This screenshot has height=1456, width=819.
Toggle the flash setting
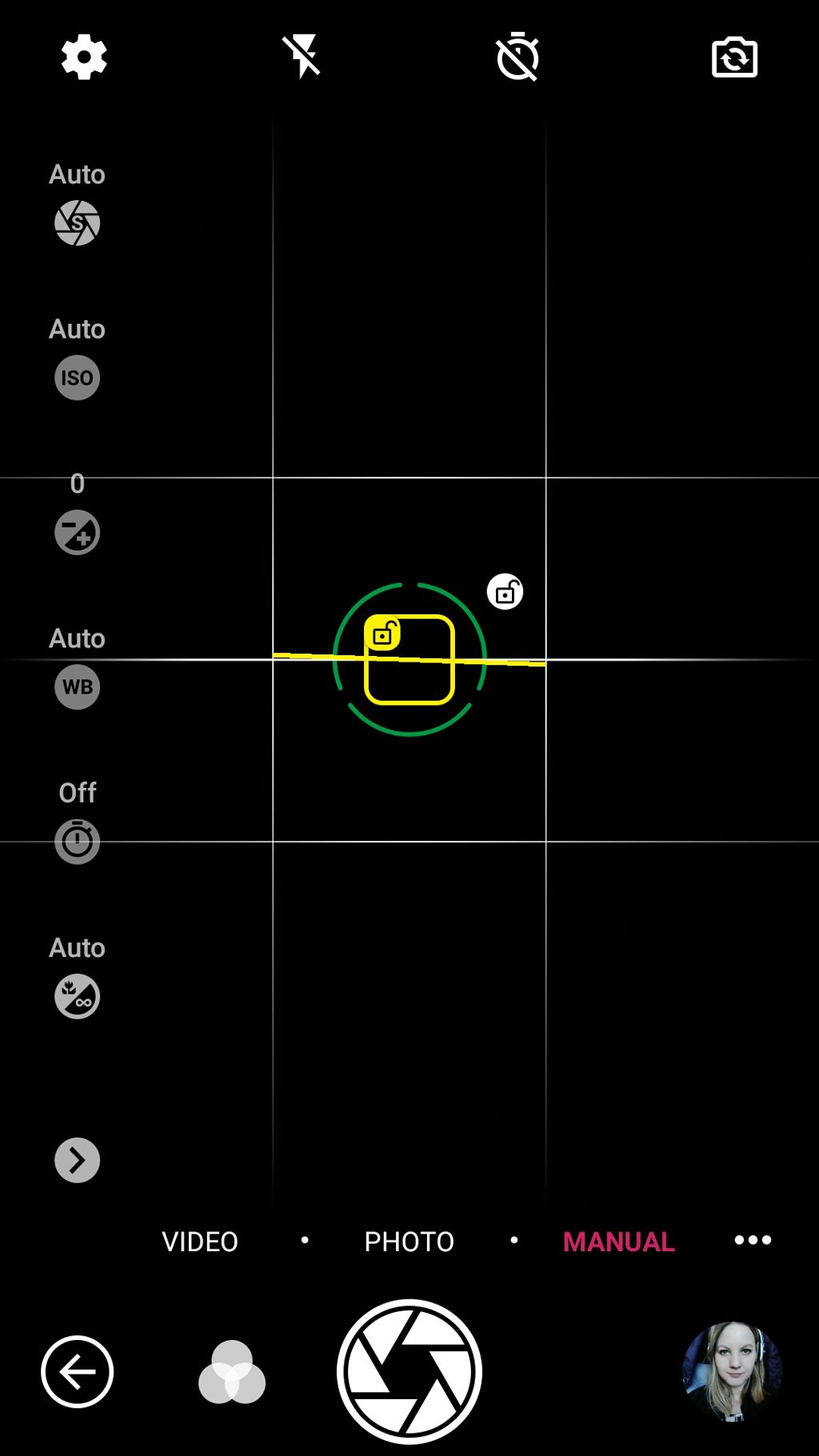click(x=302, y=56)
